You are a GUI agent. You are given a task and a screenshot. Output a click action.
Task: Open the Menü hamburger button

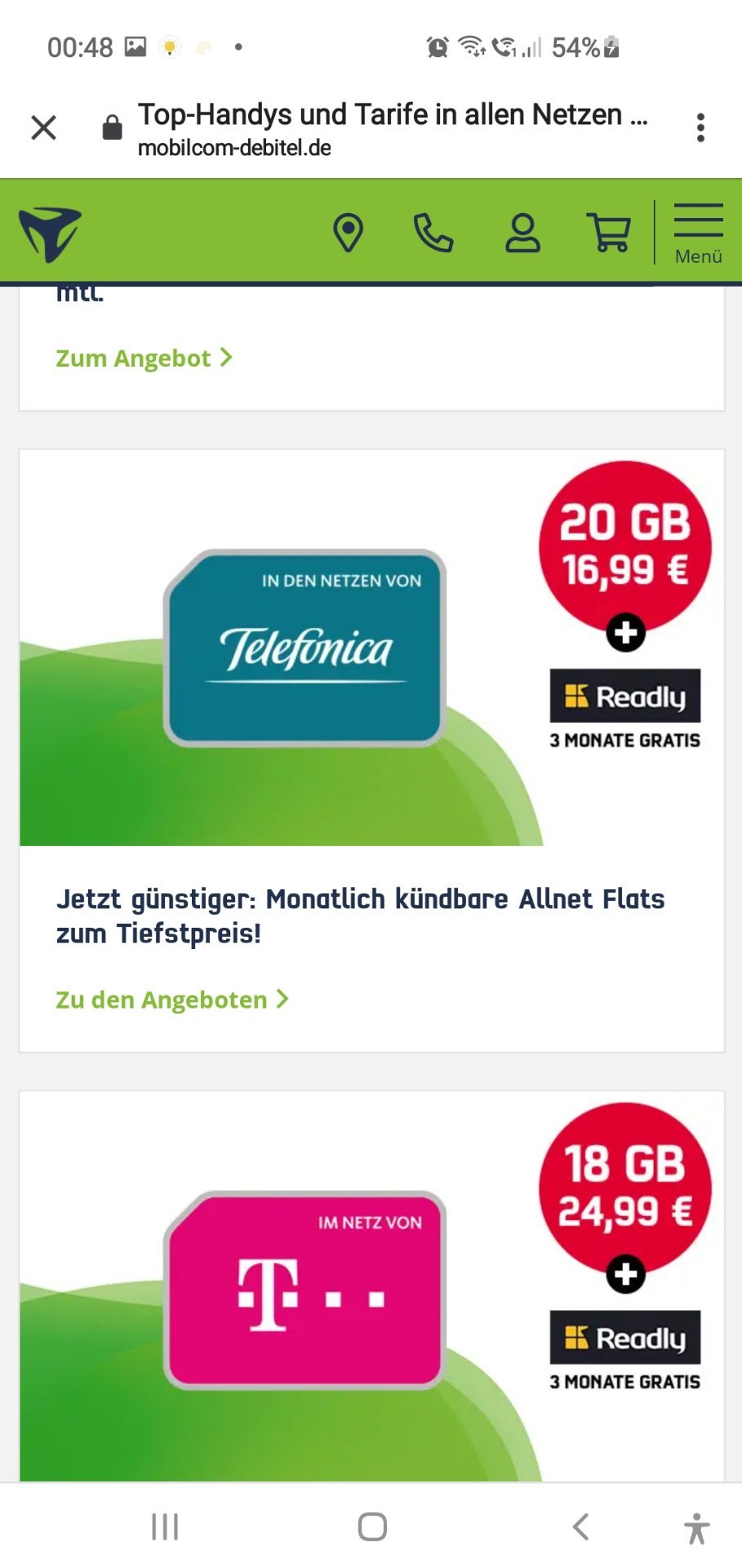click(698, 233)
